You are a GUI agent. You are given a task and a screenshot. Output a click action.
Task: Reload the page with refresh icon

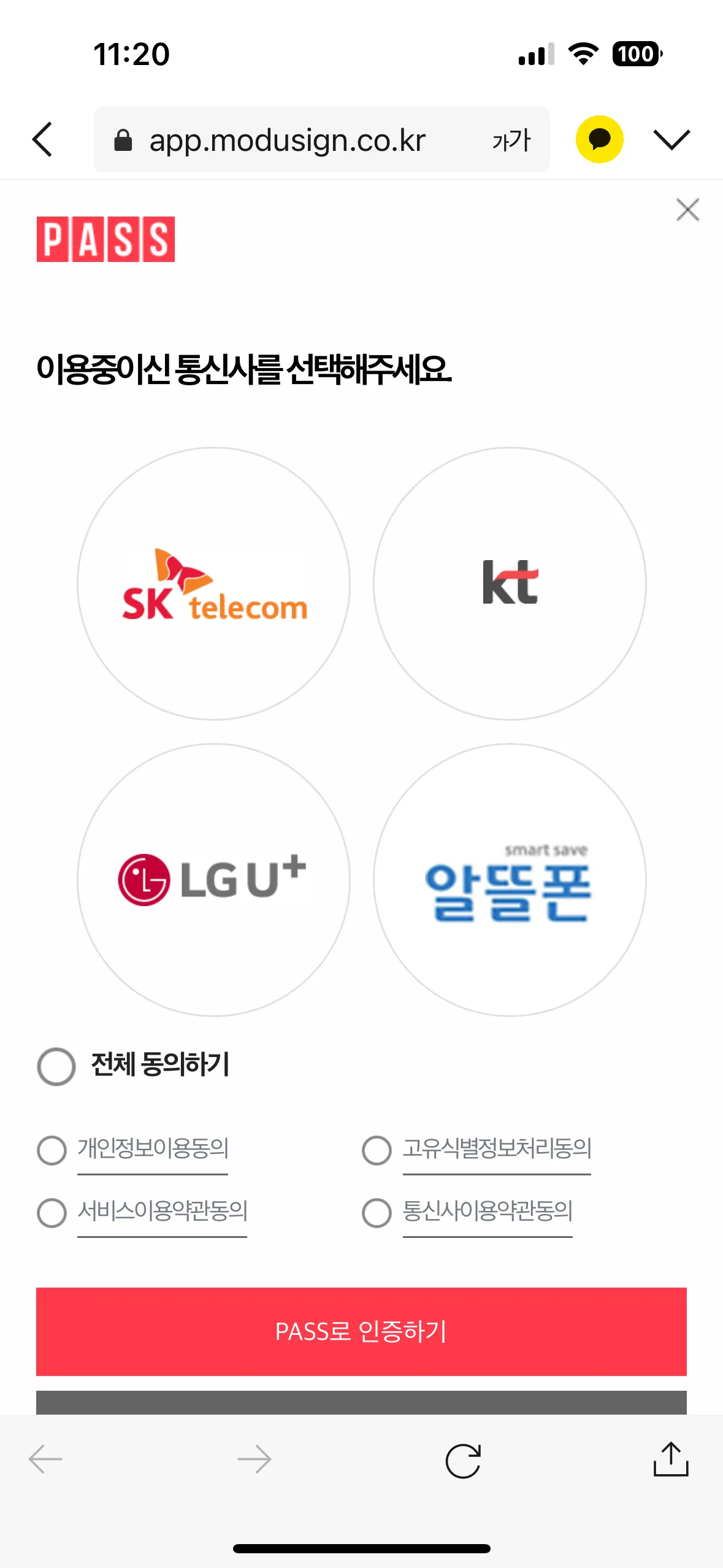click(x=463, y=1460)
